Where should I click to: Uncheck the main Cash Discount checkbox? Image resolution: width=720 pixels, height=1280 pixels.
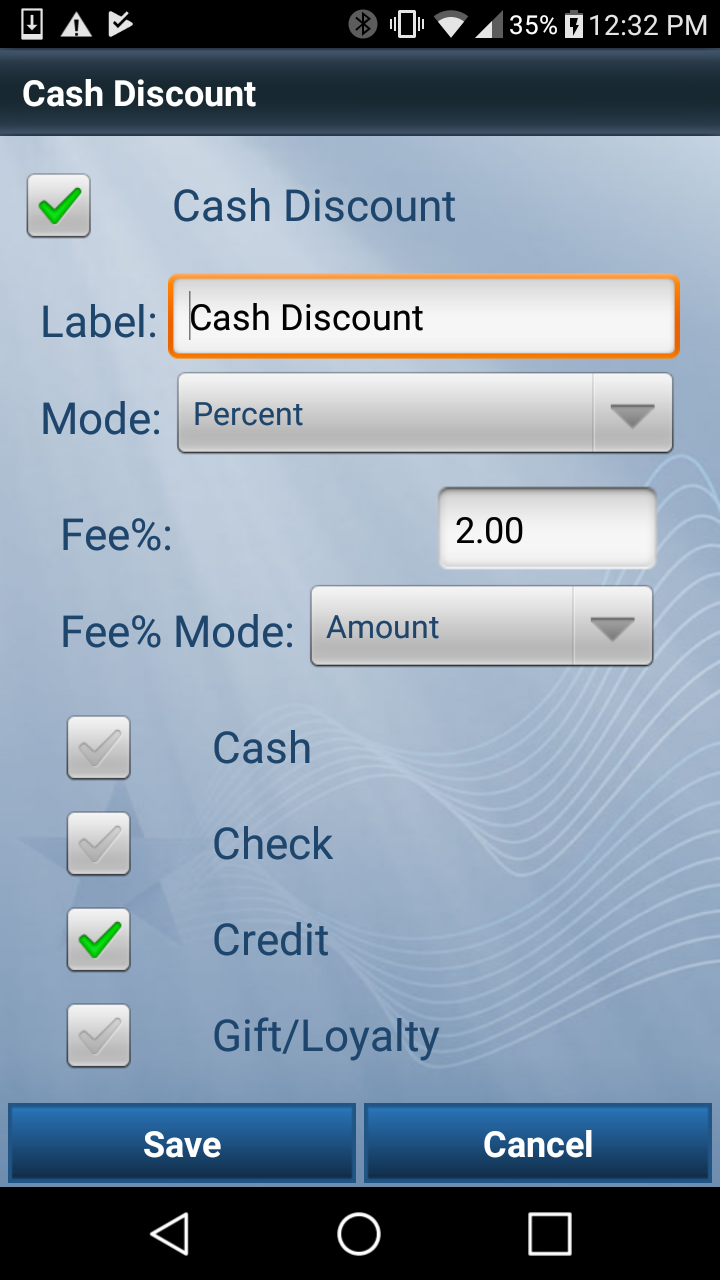tap(59, 206)
